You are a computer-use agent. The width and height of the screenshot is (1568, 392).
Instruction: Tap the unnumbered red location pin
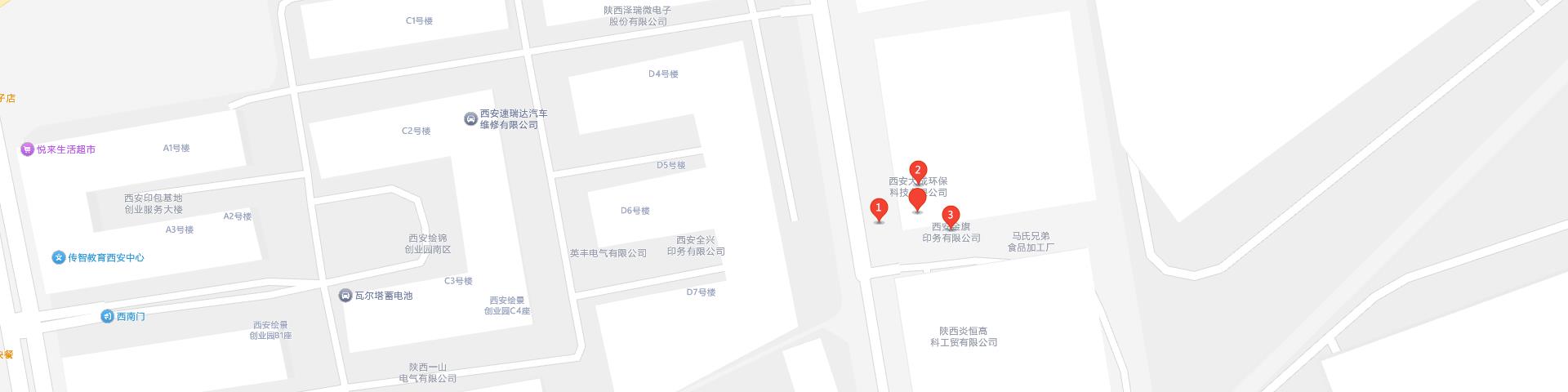917,198
